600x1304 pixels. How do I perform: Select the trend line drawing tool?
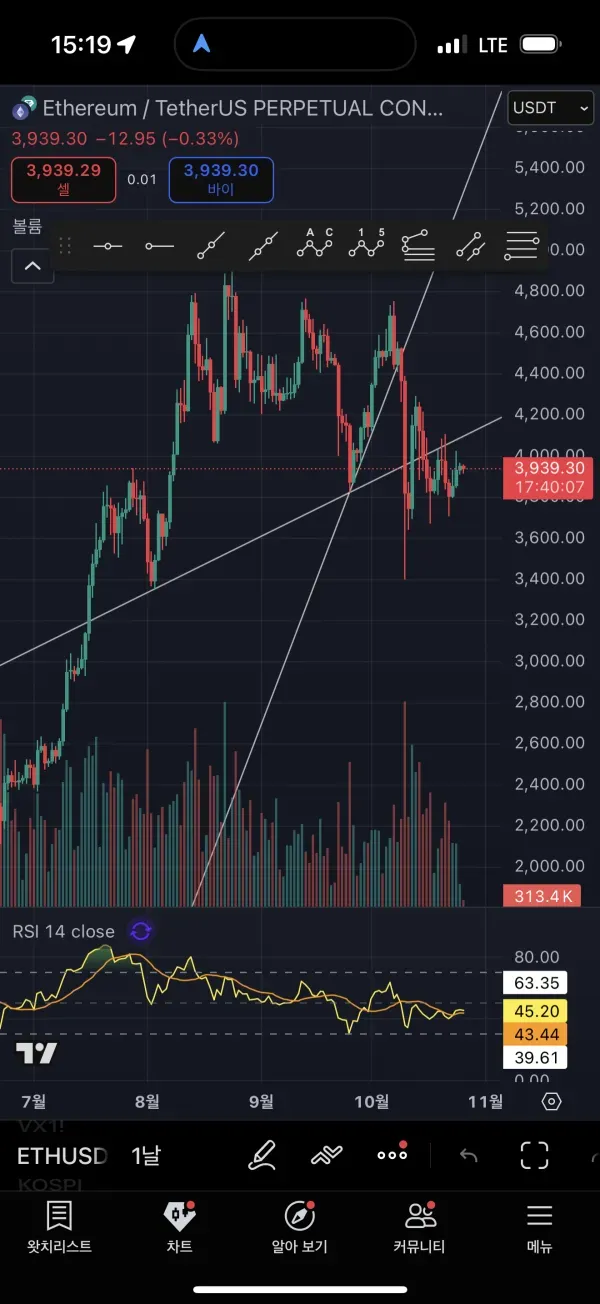211,245
